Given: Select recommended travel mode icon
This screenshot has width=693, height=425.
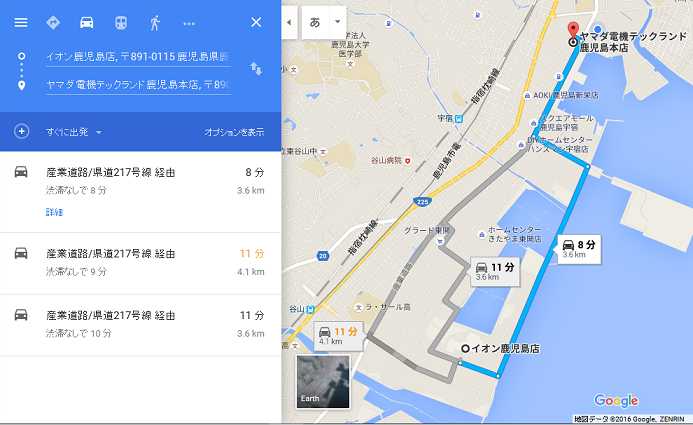Looking at the screenshot, I should pyautogui.click(x=53, y=22).
